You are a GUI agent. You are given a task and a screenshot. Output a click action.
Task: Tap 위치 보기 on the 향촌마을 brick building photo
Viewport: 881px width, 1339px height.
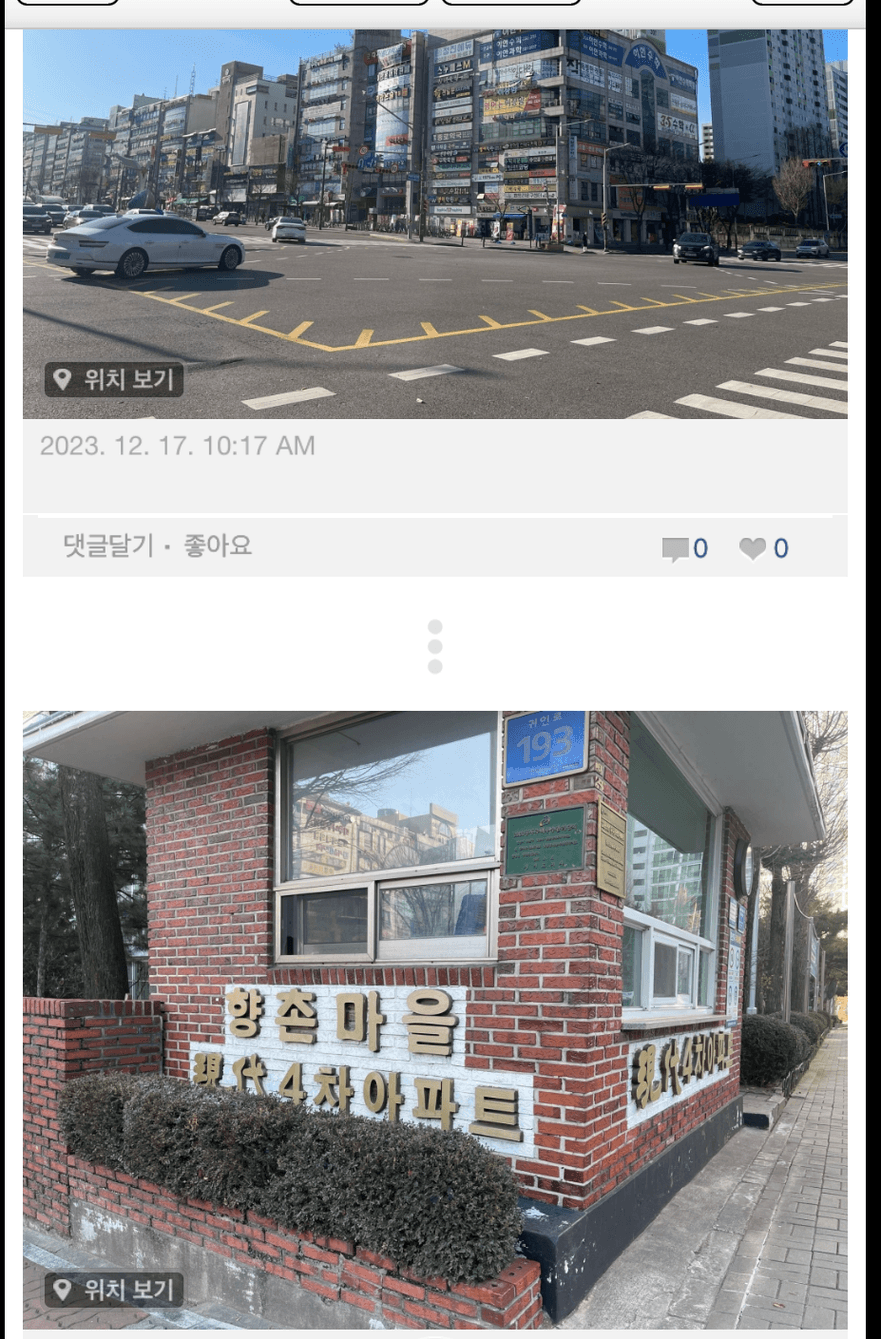coord(114,1290)
